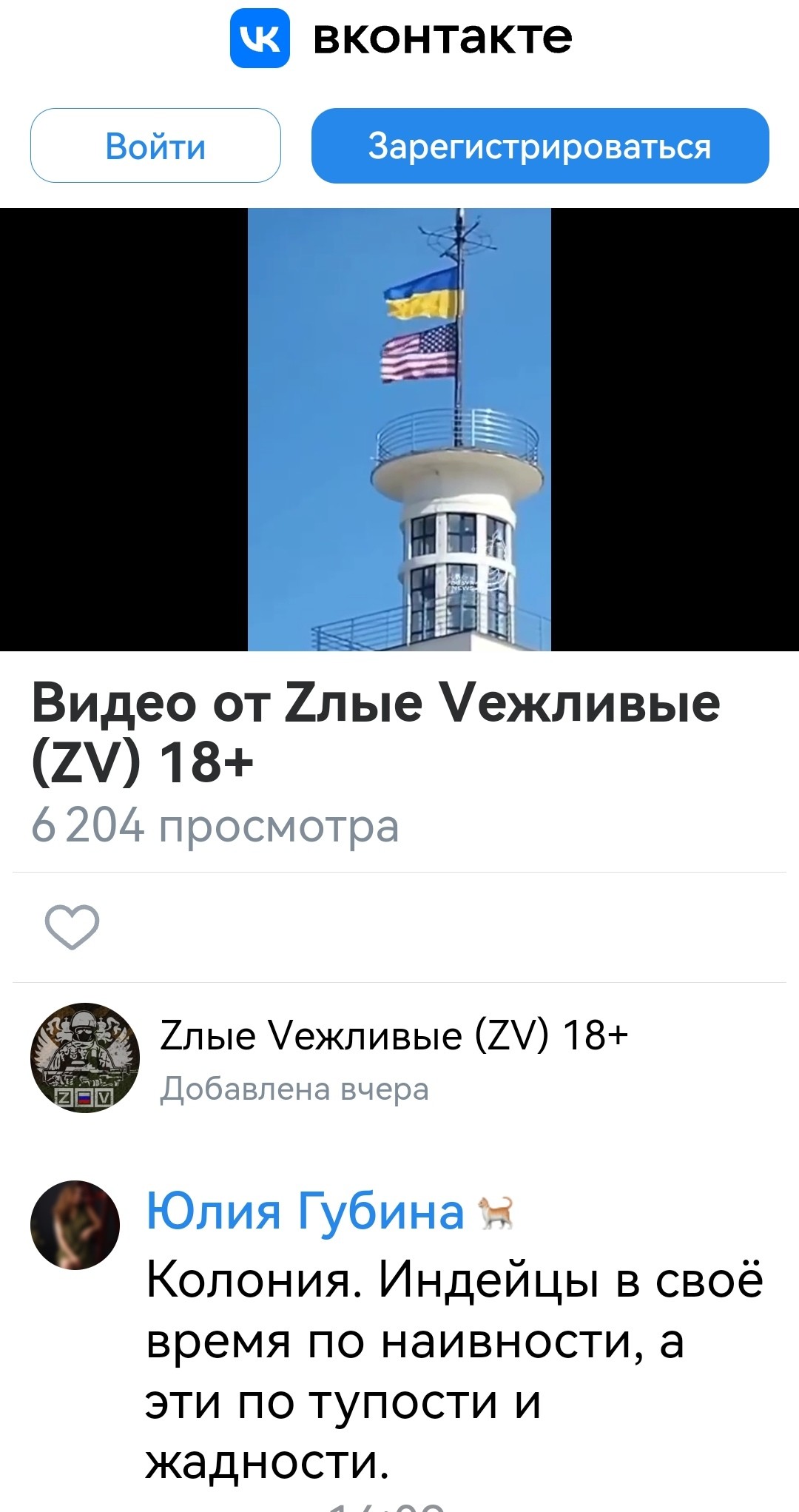Image resolution: width=799 pixels, height=1512 pixels.
Task: Open Юлия Губина's profile by her name
Action: tap(305, 1212)
